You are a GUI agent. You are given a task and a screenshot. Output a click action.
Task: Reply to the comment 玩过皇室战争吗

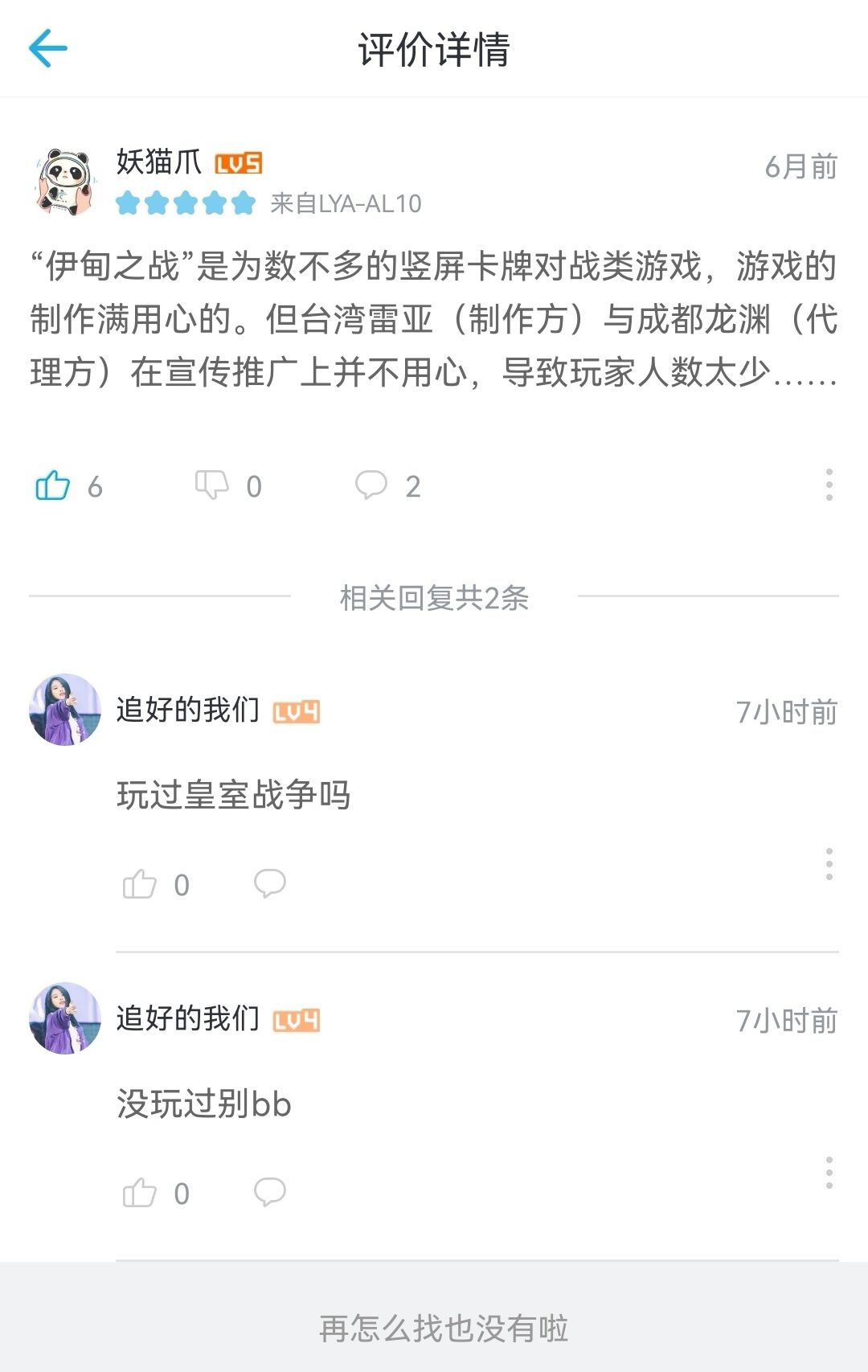tap(270, 883)
